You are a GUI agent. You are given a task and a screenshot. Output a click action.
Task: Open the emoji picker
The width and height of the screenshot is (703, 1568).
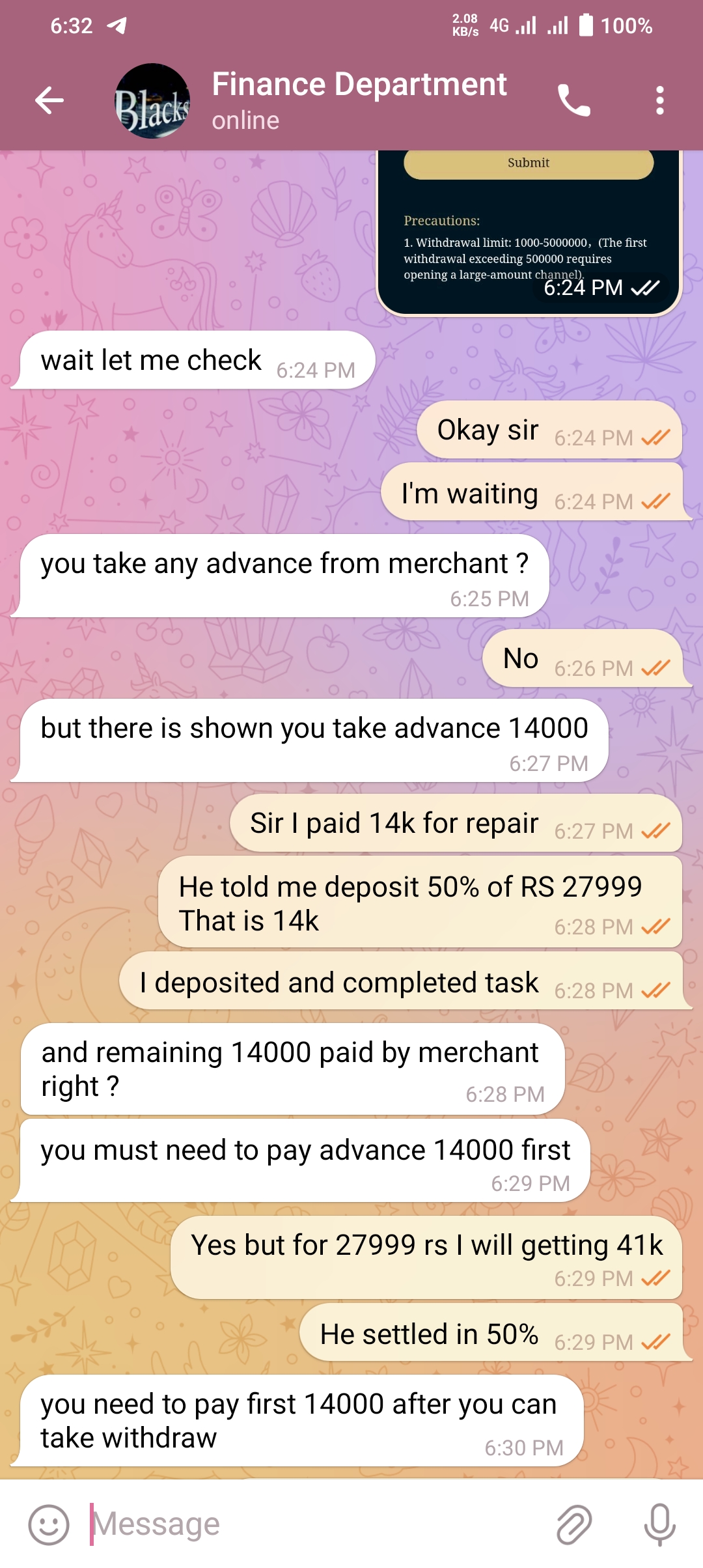(49, 1524)
